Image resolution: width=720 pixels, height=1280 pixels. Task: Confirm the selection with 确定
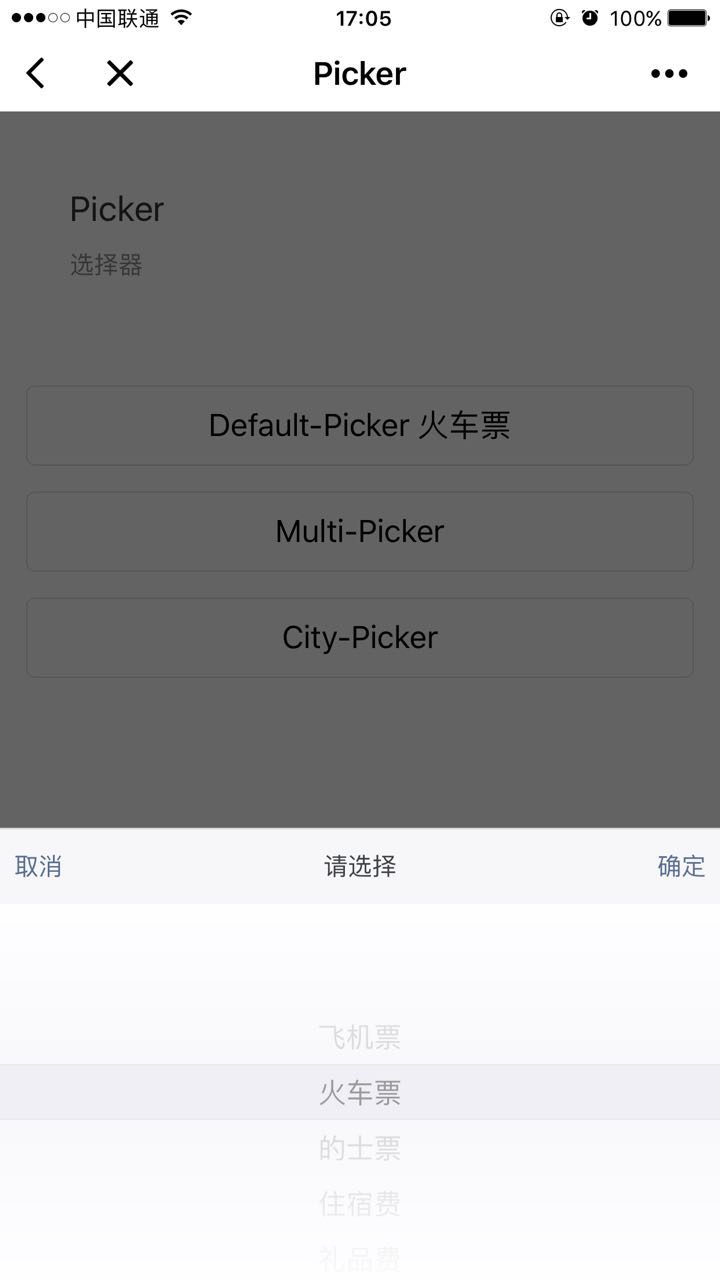681,866
